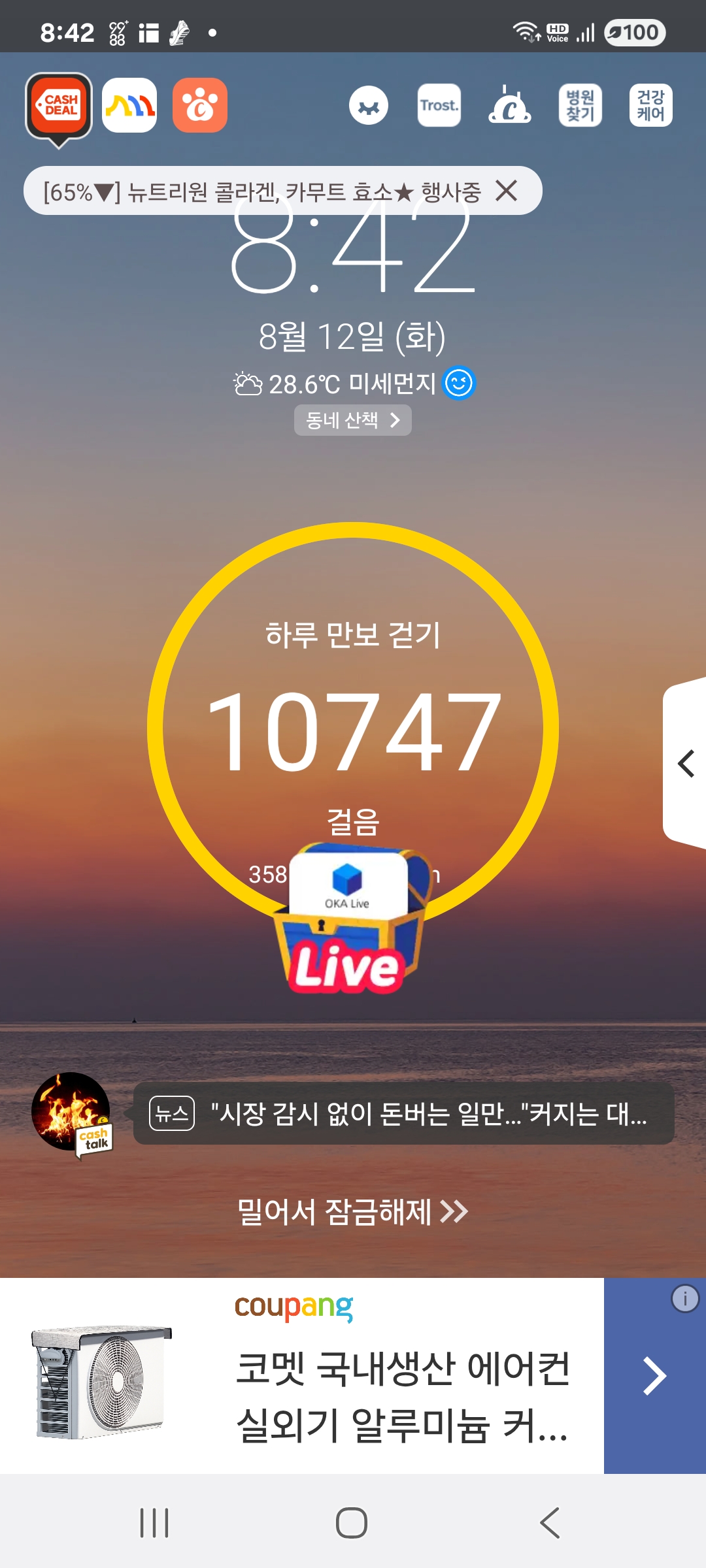Open the system recent apps button
This screenshot has height=1568, width=706.
[x=154, y=1523]
